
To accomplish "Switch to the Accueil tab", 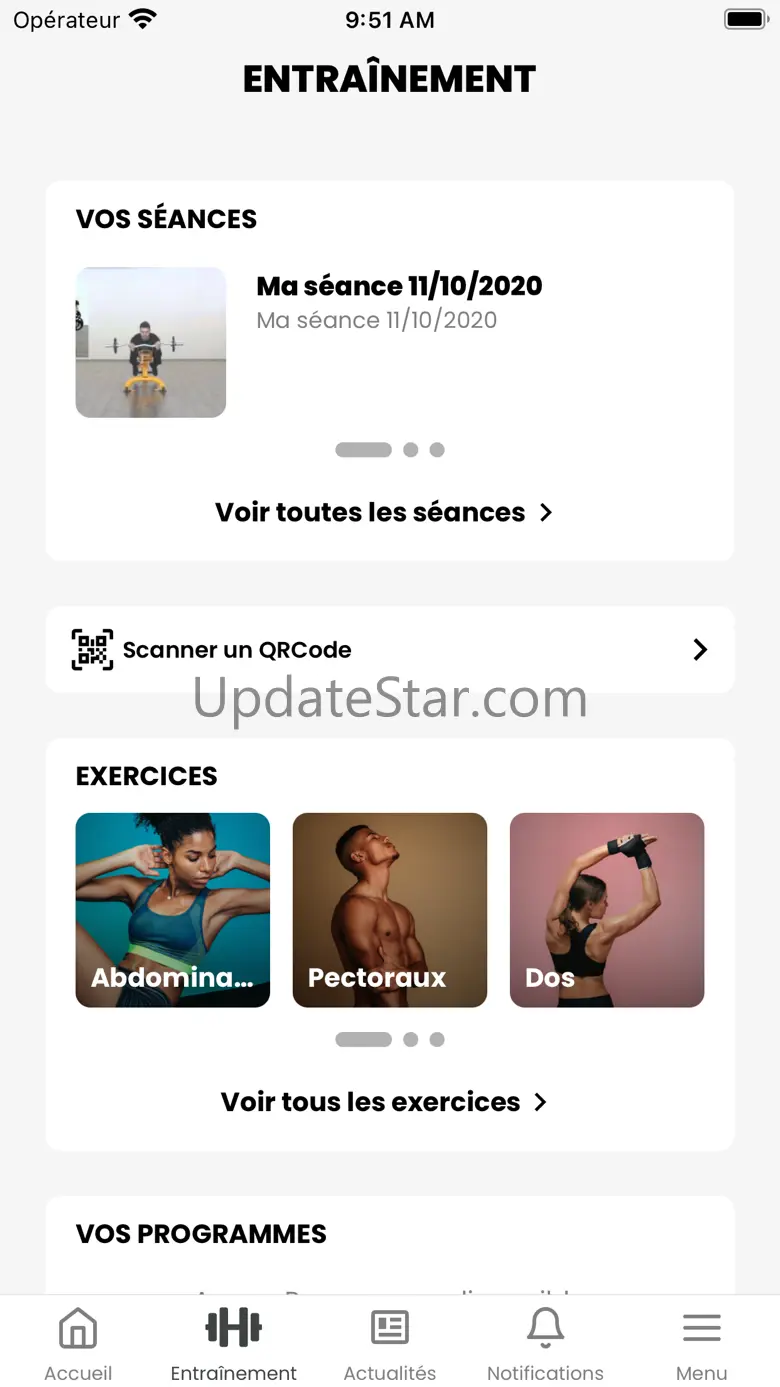I will (78, 1343).
